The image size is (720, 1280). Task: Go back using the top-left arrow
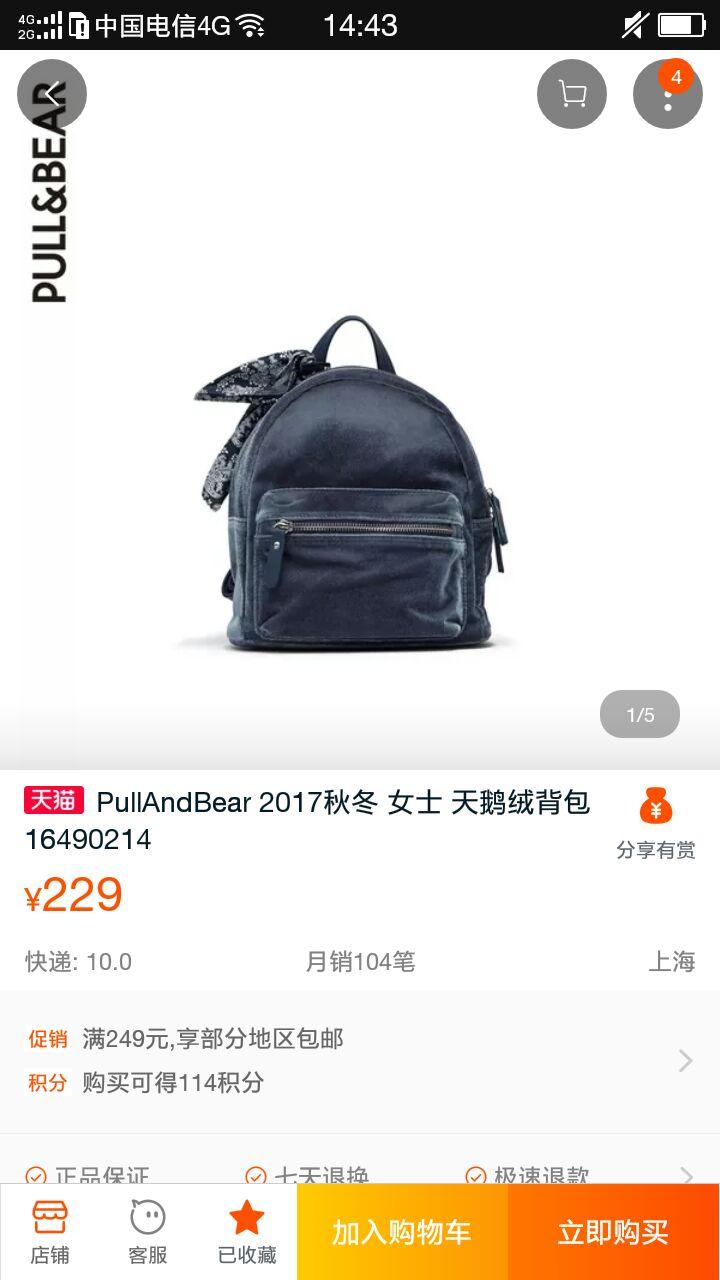pyautogui.click(x=52, y=94)
